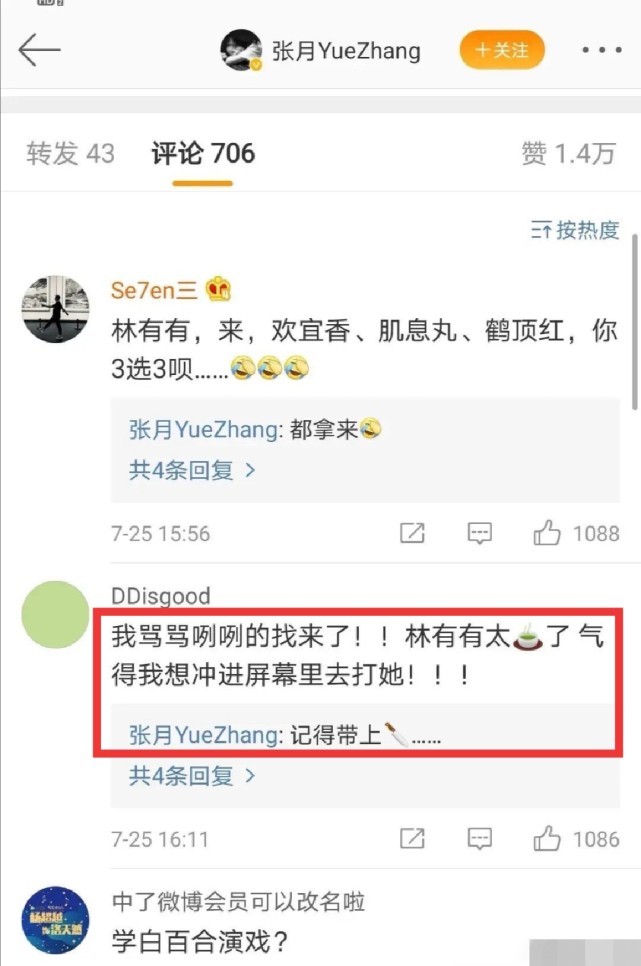This screenshot has height=966, width=641.
Task: Repost DDisgood's comment
Action: click(412, 837)
